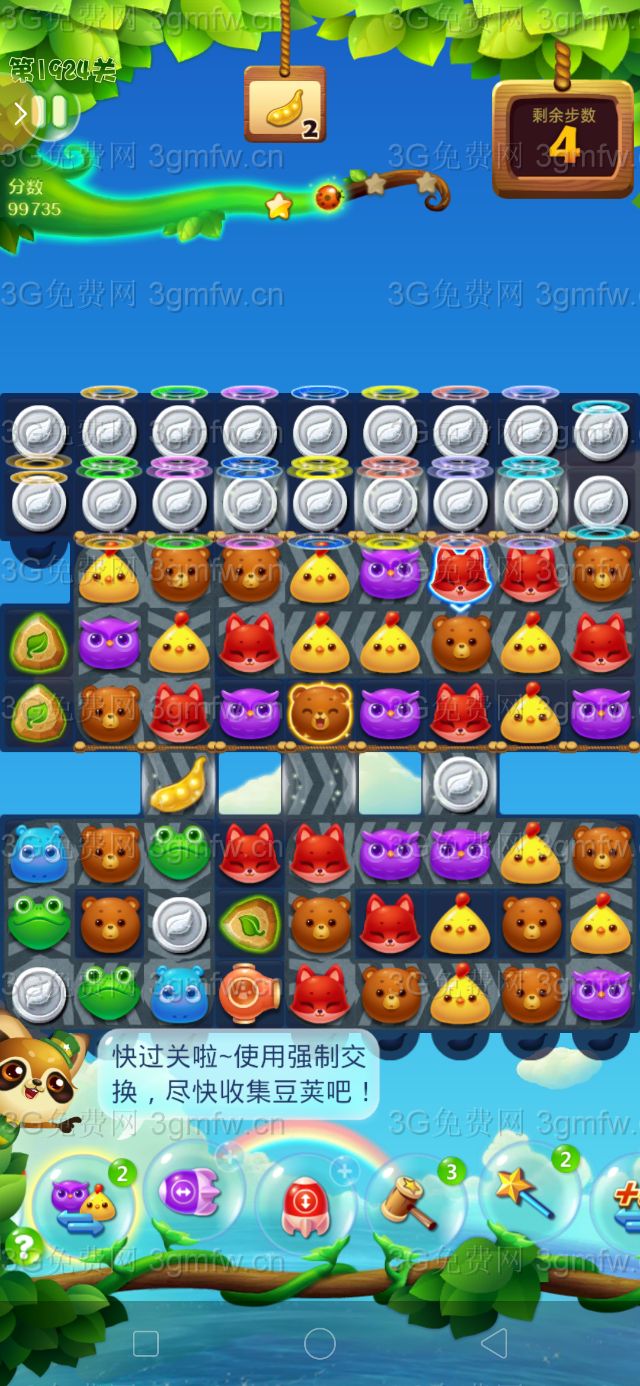Tap the yellow bean pod tile
The image size is (640, 1386).
[x=179, y=783]
